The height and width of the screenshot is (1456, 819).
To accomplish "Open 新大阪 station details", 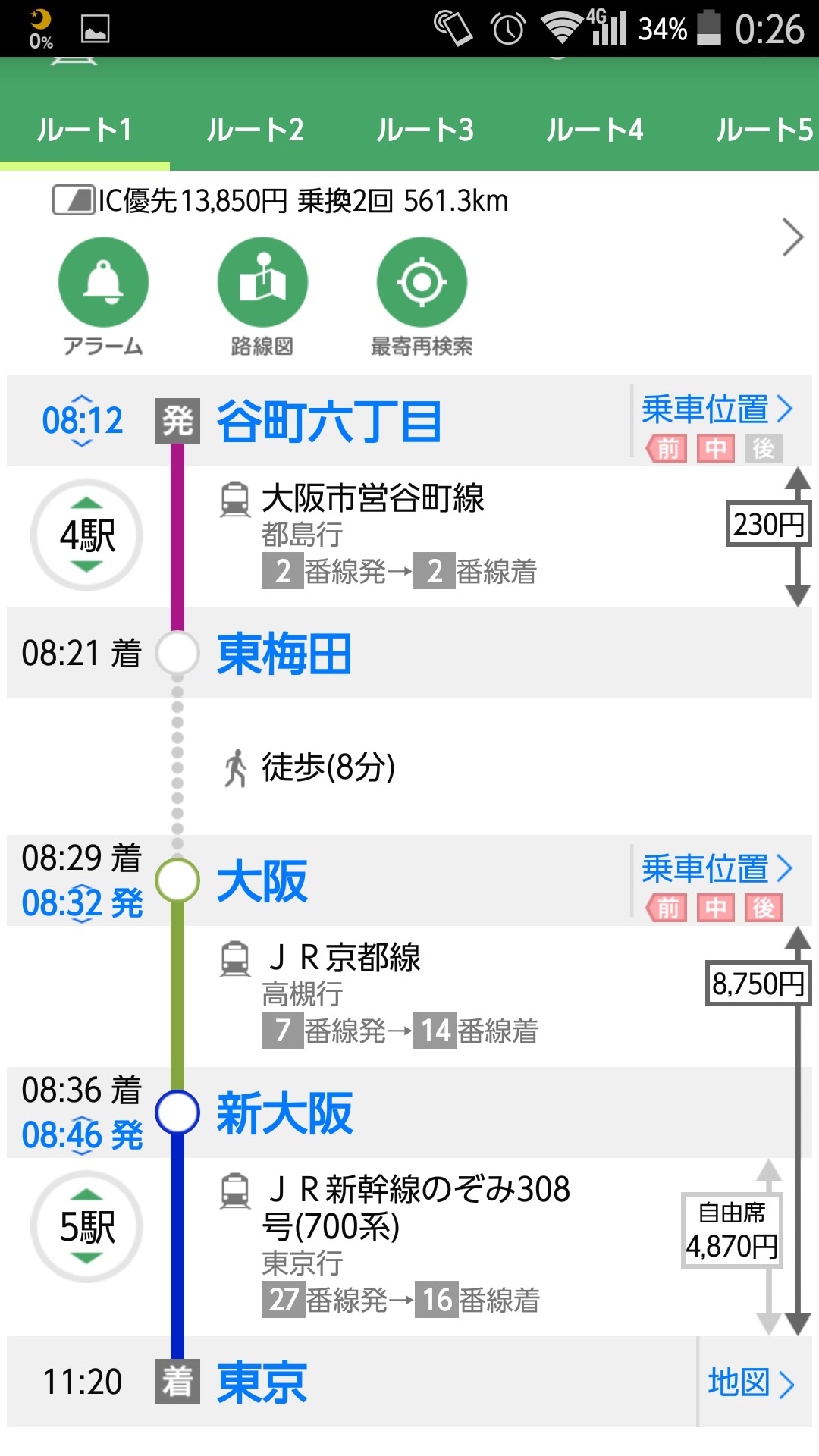I will pyautogui.click(x=284, y=1113).
